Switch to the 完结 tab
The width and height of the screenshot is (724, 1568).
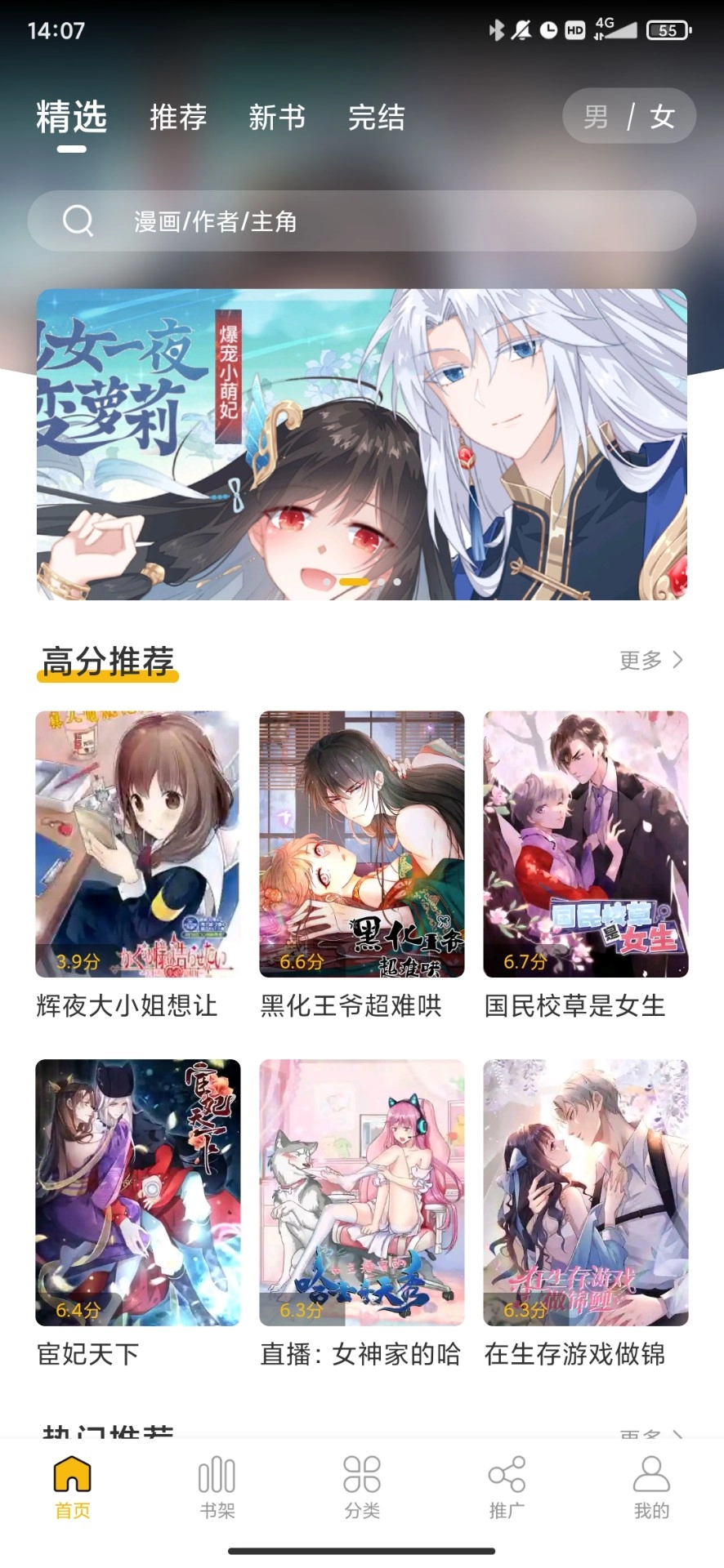[x=378, y=117]
